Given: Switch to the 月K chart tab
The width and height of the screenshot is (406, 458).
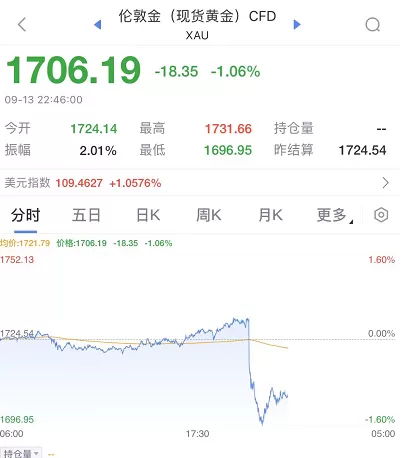Looking at the screenshot, I should point(270,215).
